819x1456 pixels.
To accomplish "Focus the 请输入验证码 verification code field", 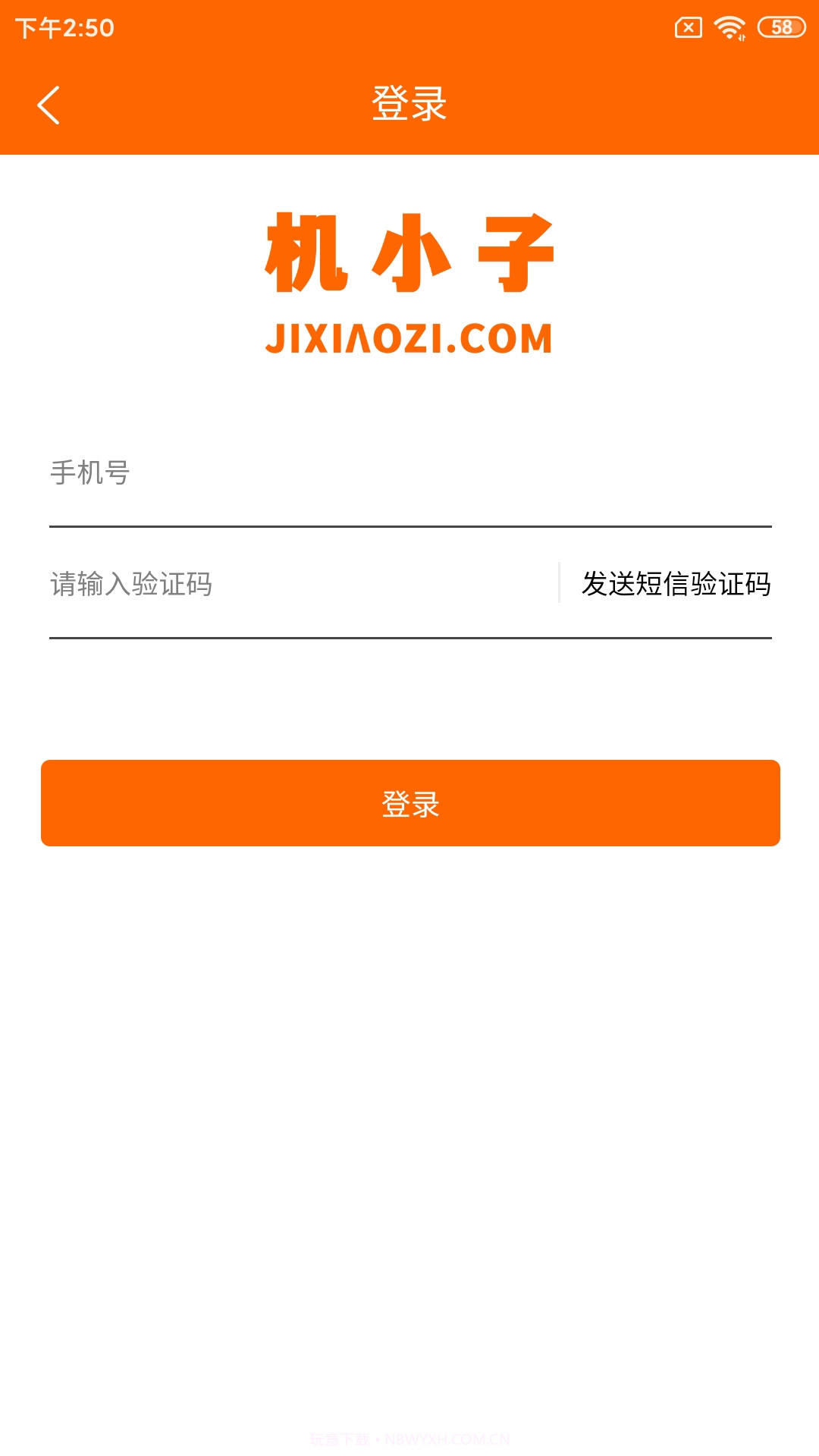I will click(227, 585).
